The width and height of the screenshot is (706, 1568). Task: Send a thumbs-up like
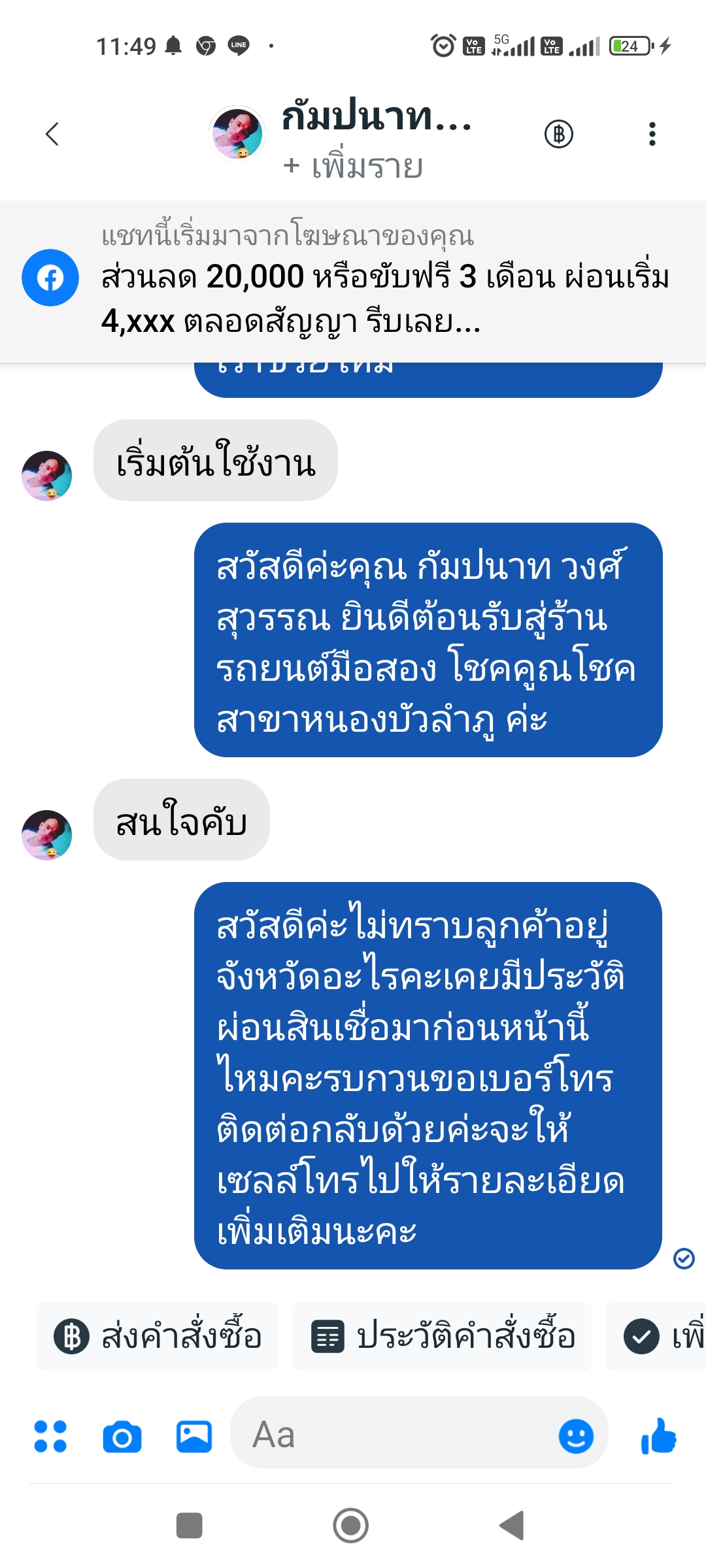[659, 1436]
